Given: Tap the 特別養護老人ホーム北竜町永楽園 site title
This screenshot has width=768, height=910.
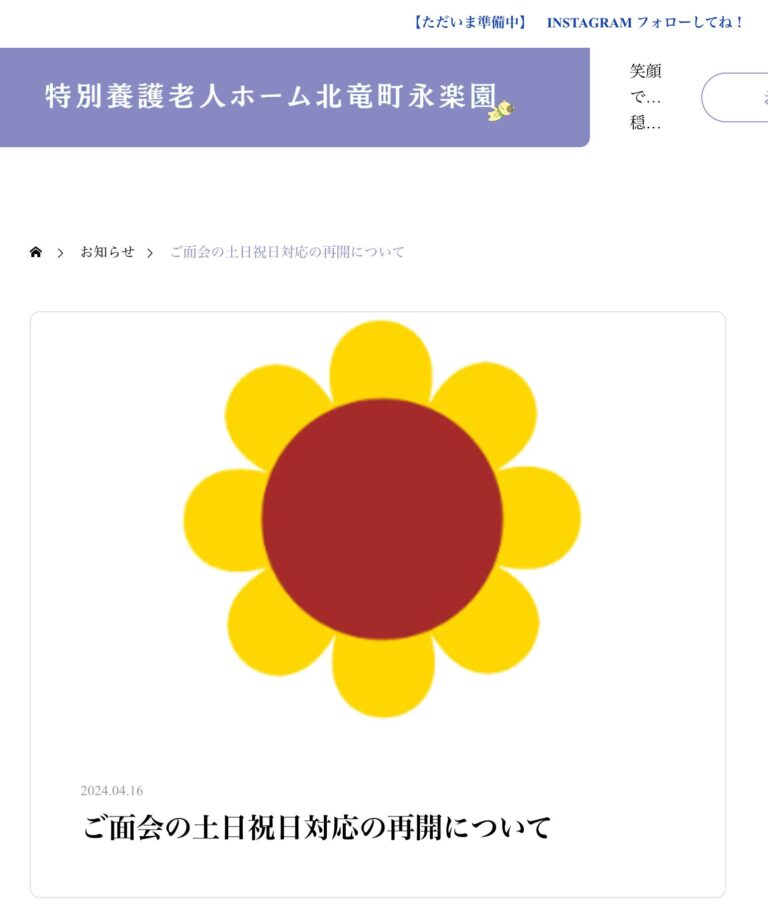Looking at the screenshot, I should click(x=272, y=97).
